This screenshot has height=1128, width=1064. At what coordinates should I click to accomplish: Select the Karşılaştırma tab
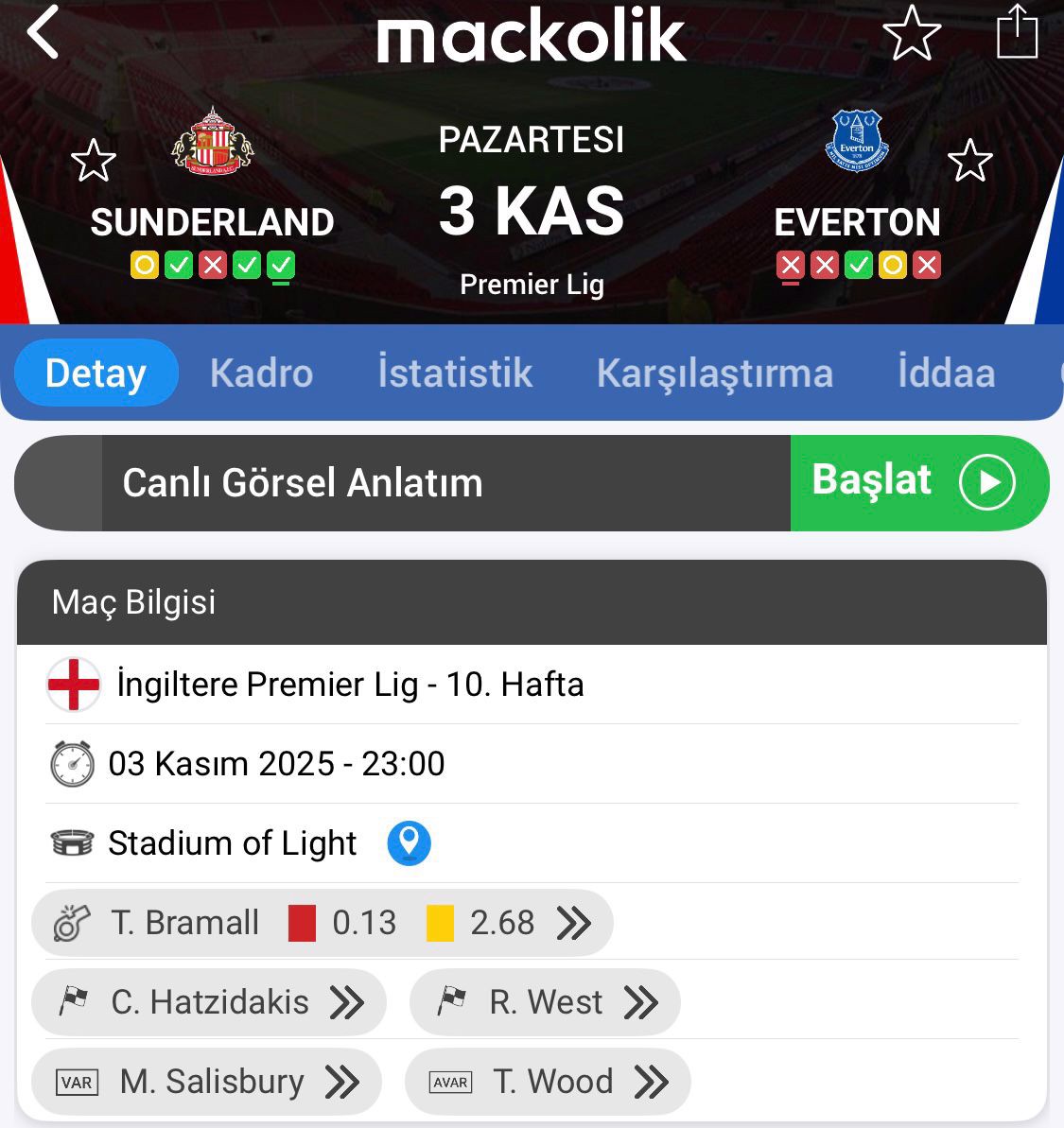pos(714,373)
